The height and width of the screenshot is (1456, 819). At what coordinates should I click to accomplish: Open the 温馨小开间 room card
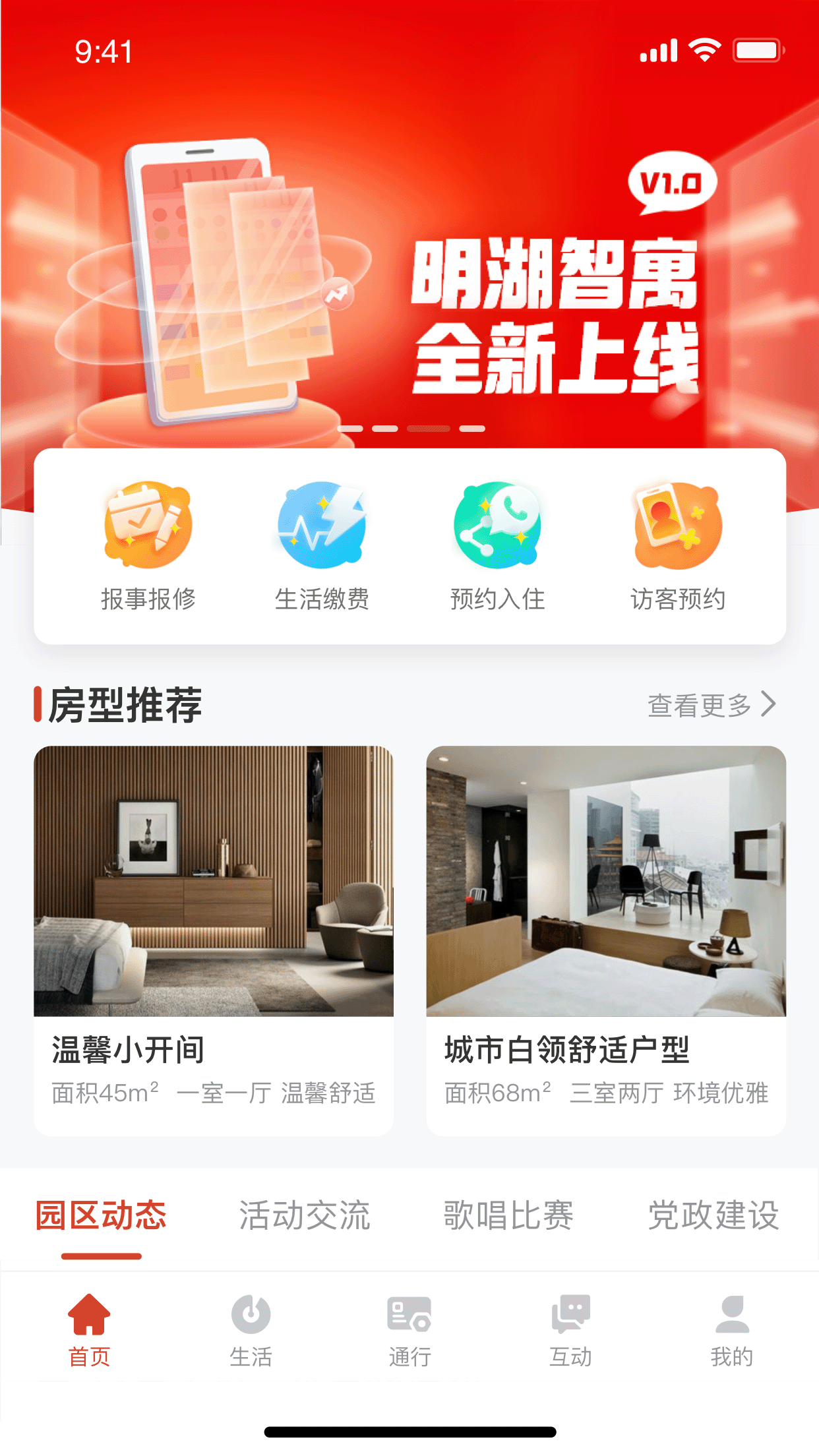point(214,940)
